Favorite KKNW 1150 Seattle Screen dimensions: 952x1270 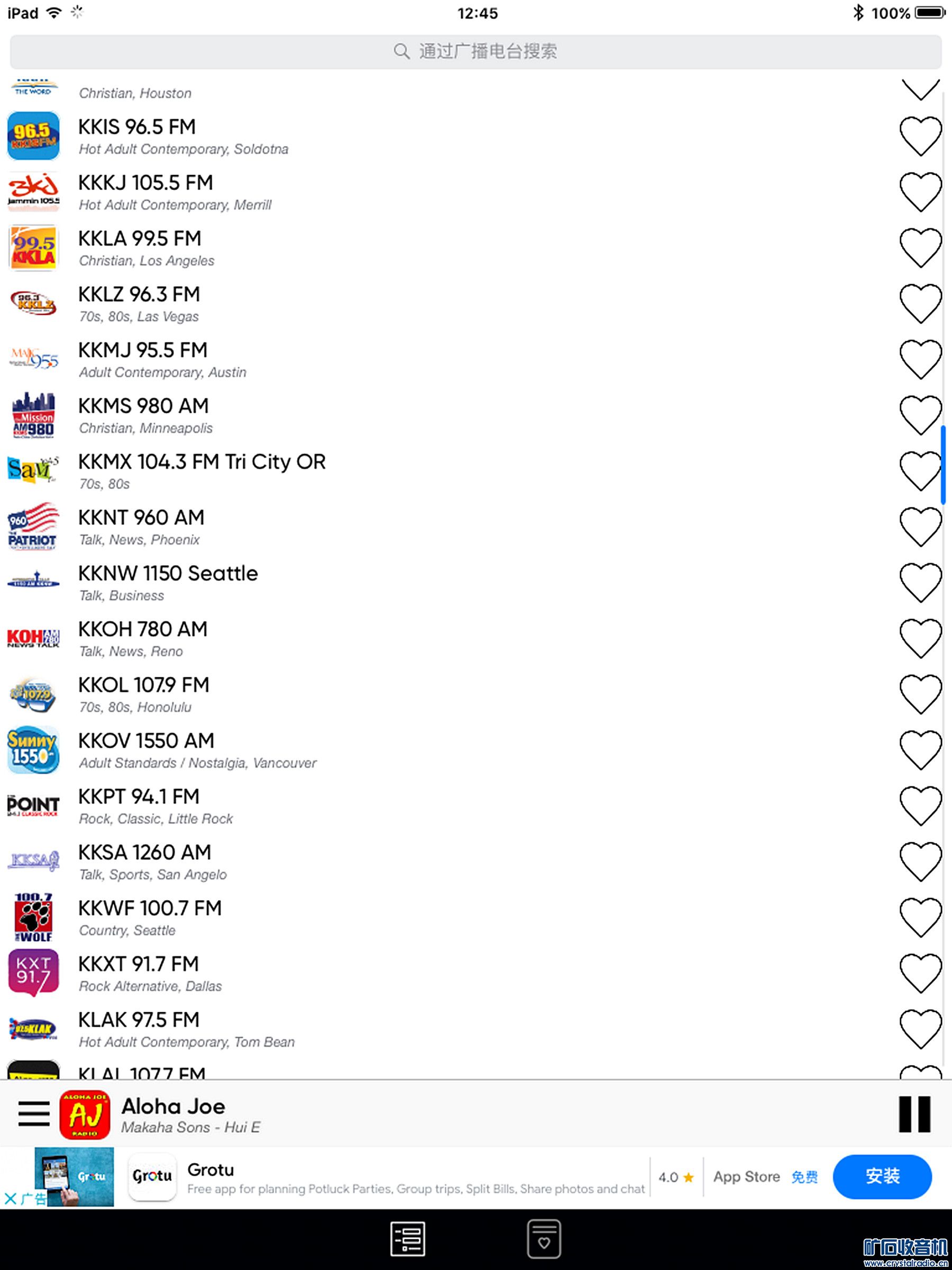[x=920, y=582]
